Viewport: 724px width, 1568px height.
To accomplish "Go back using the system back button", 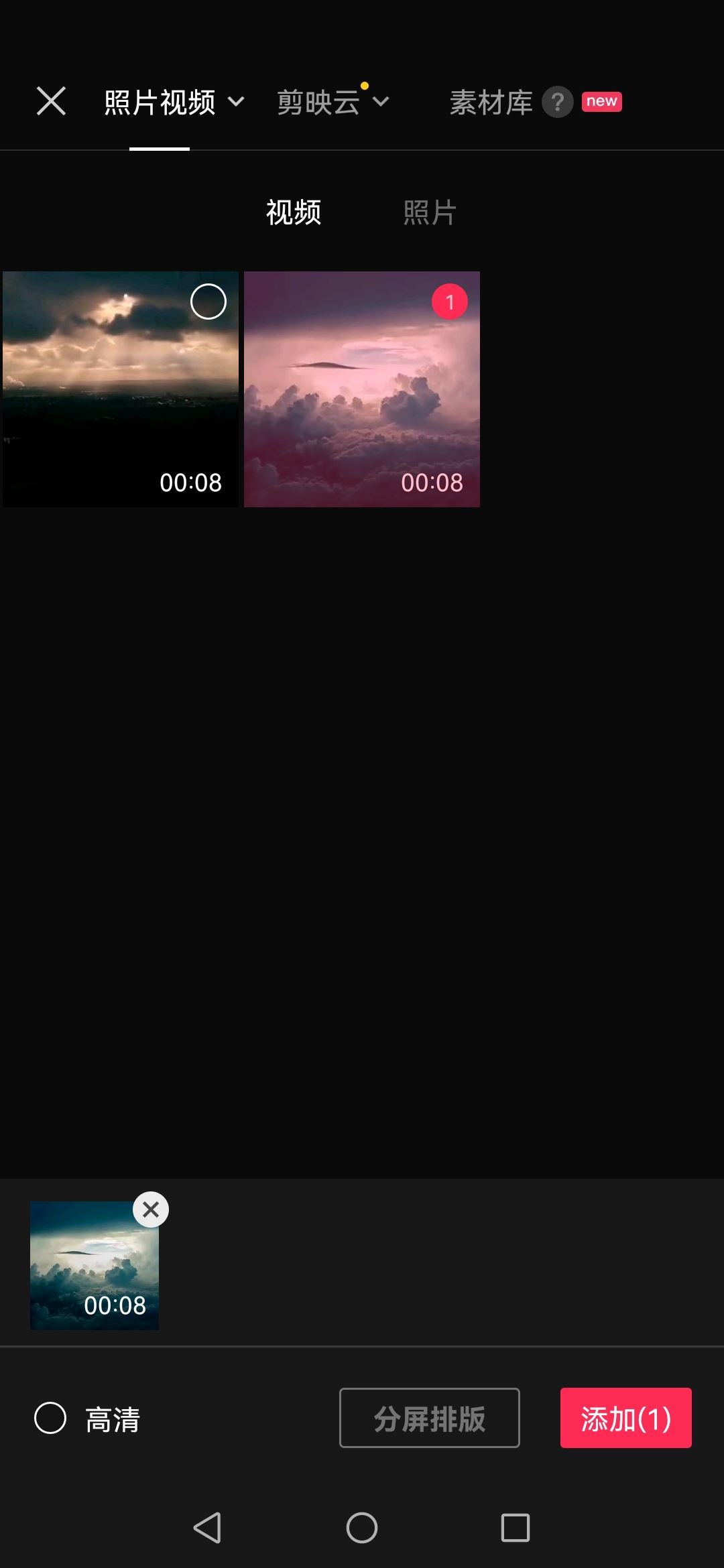I will [x=207, y=1528].
